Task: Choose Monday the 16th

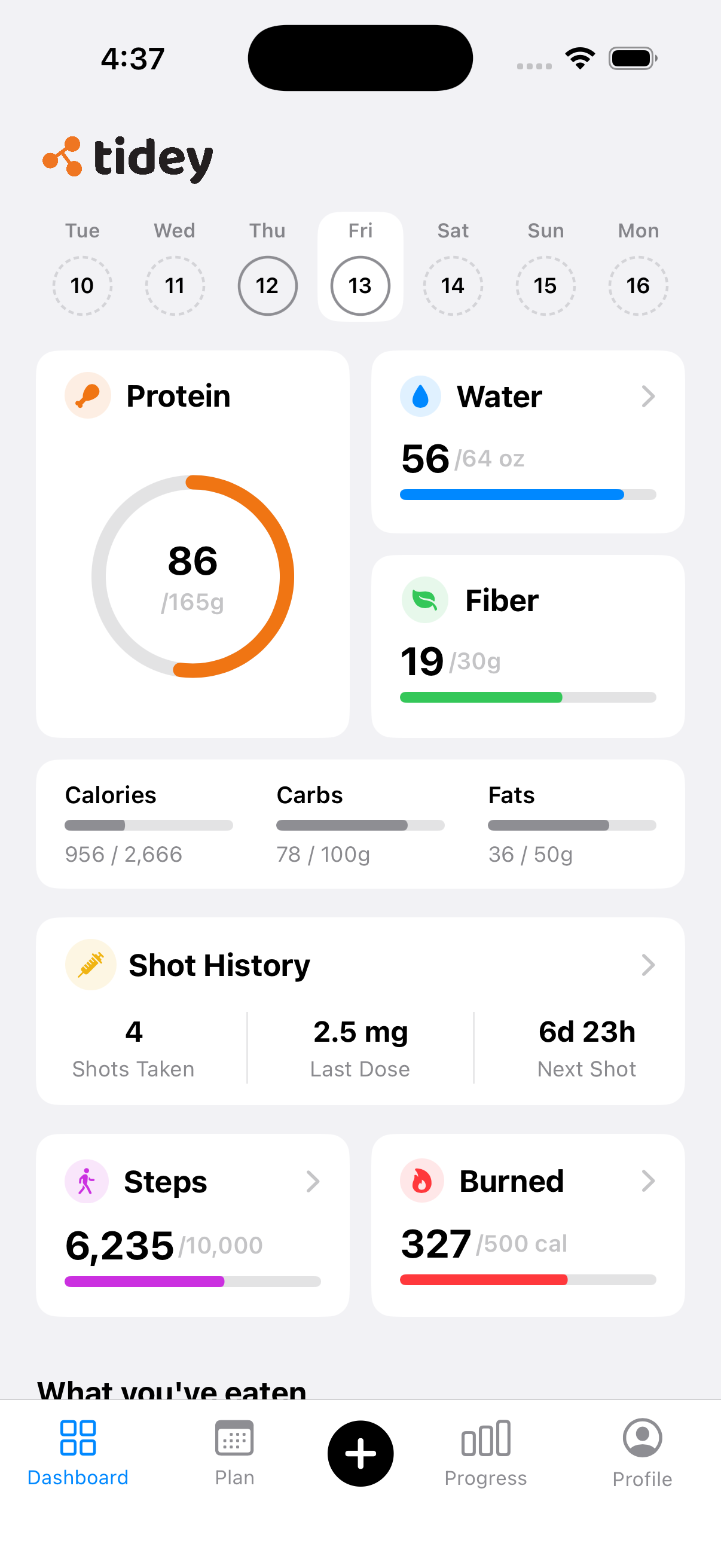Action: click(x=638, y=285)
